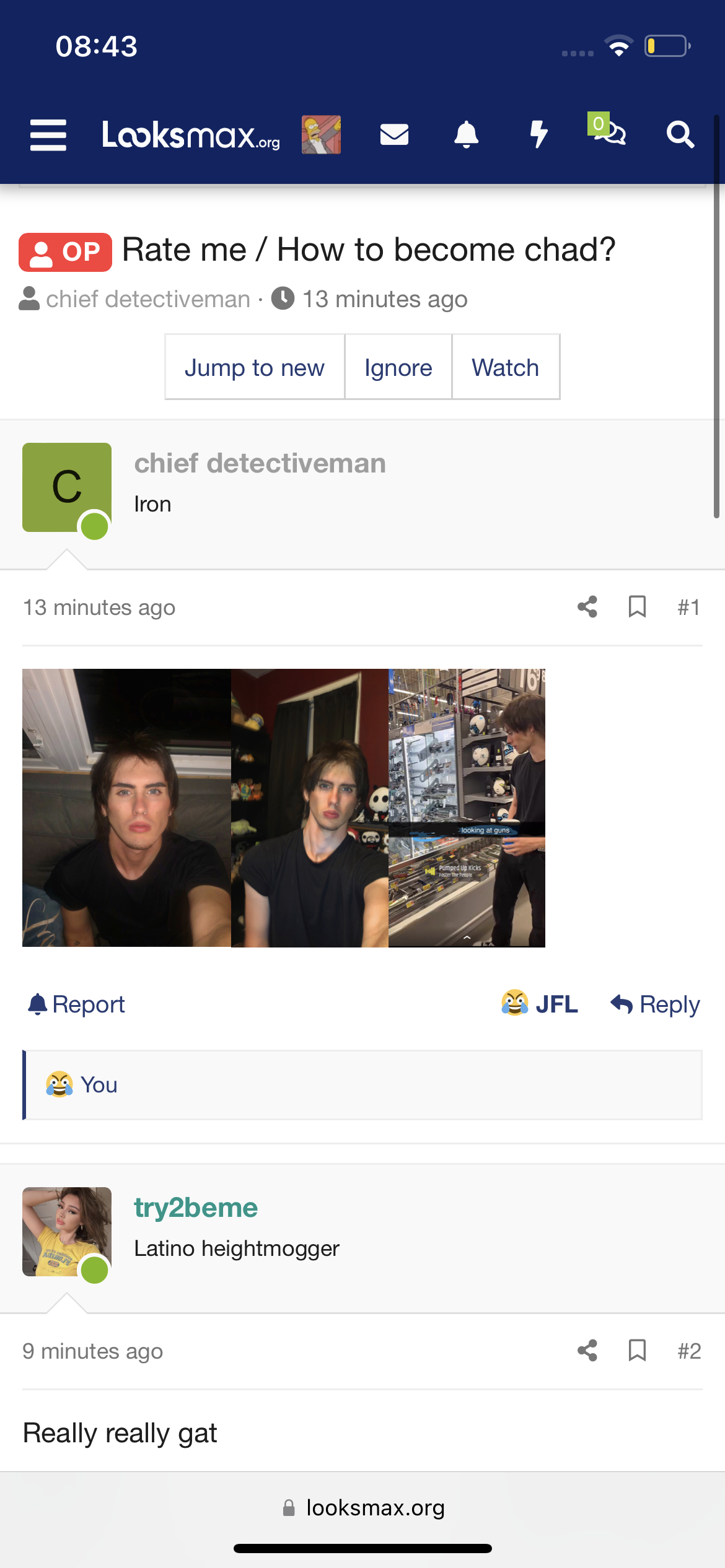The height and width of the screenshot is (1568, 725).
Task: Share post #1
Action: (587, 608)
